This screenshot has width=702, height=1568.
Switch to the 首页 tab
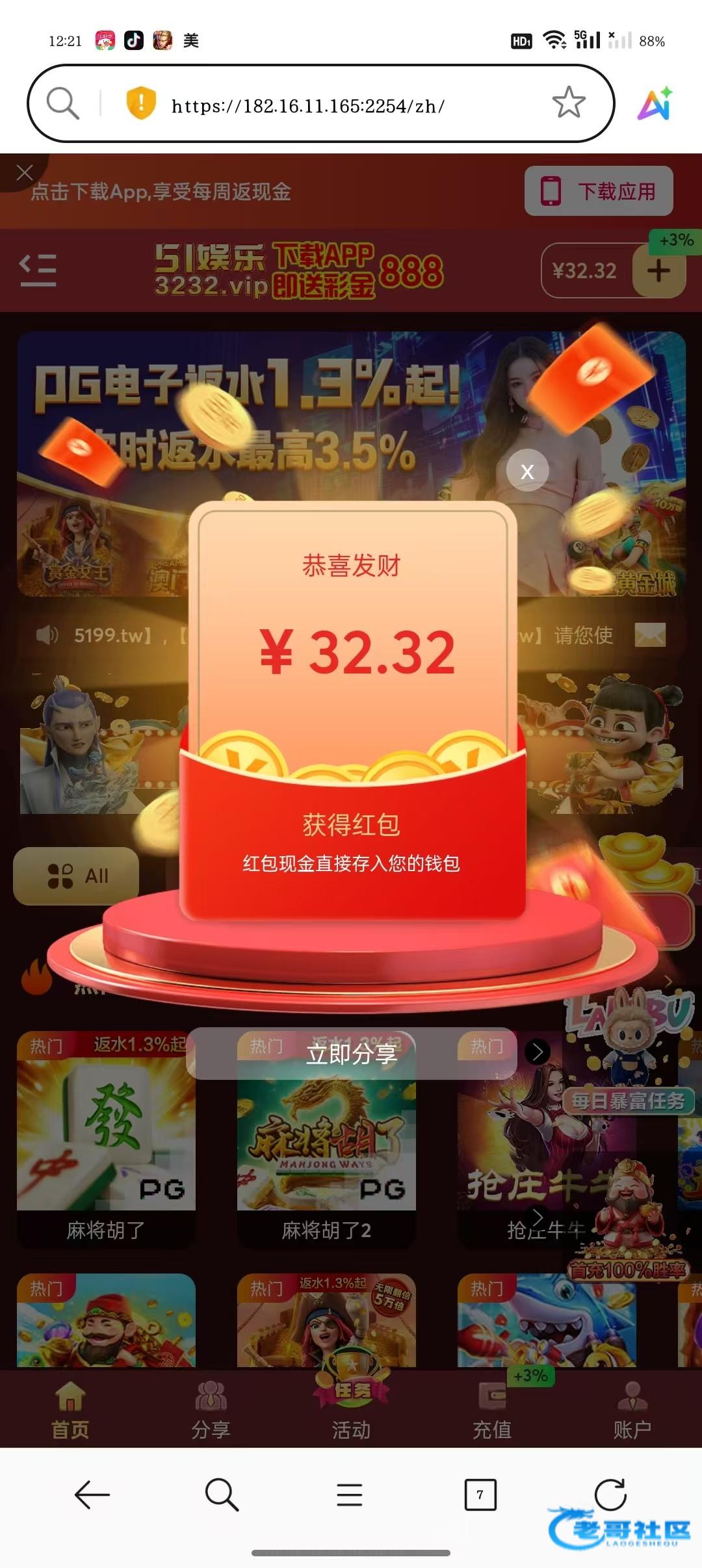pyautogui.click(x=70, y=1409)
